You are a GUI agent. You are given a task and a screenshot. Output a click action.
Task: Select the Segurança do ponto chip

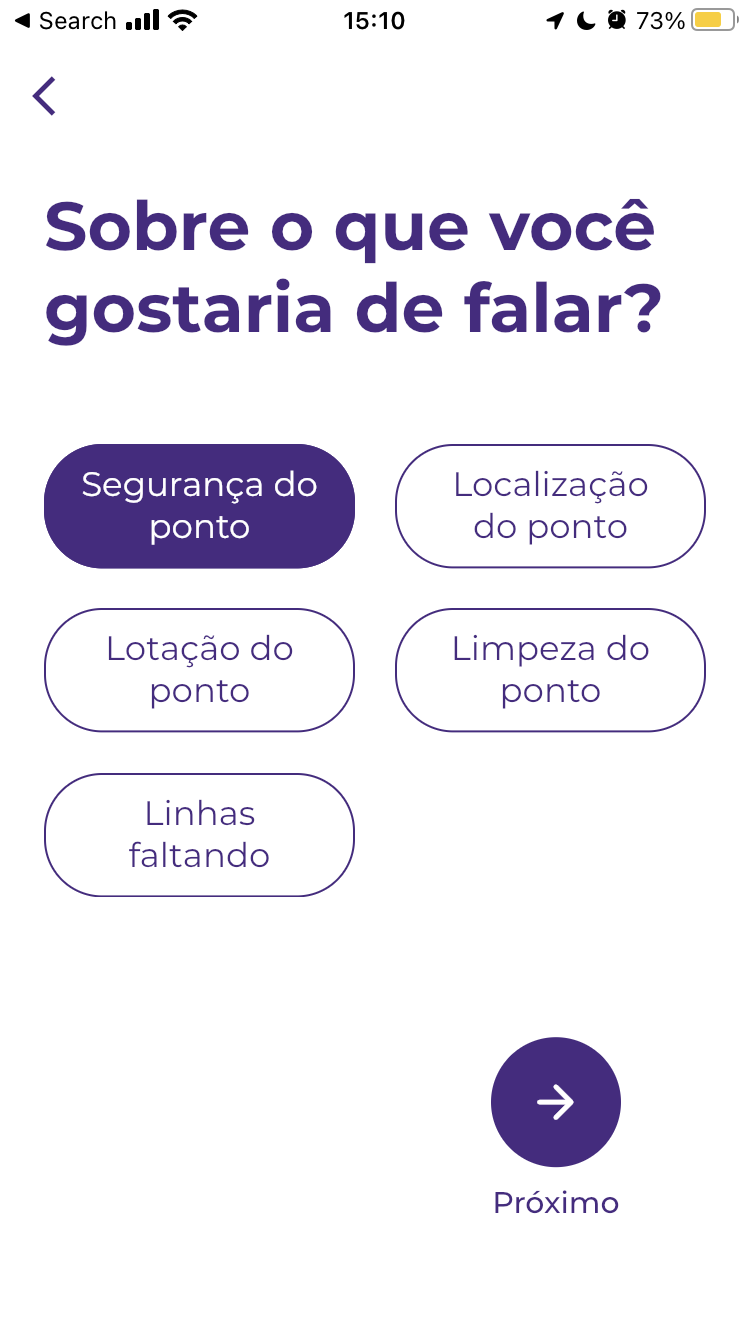(x=199, y=506)
